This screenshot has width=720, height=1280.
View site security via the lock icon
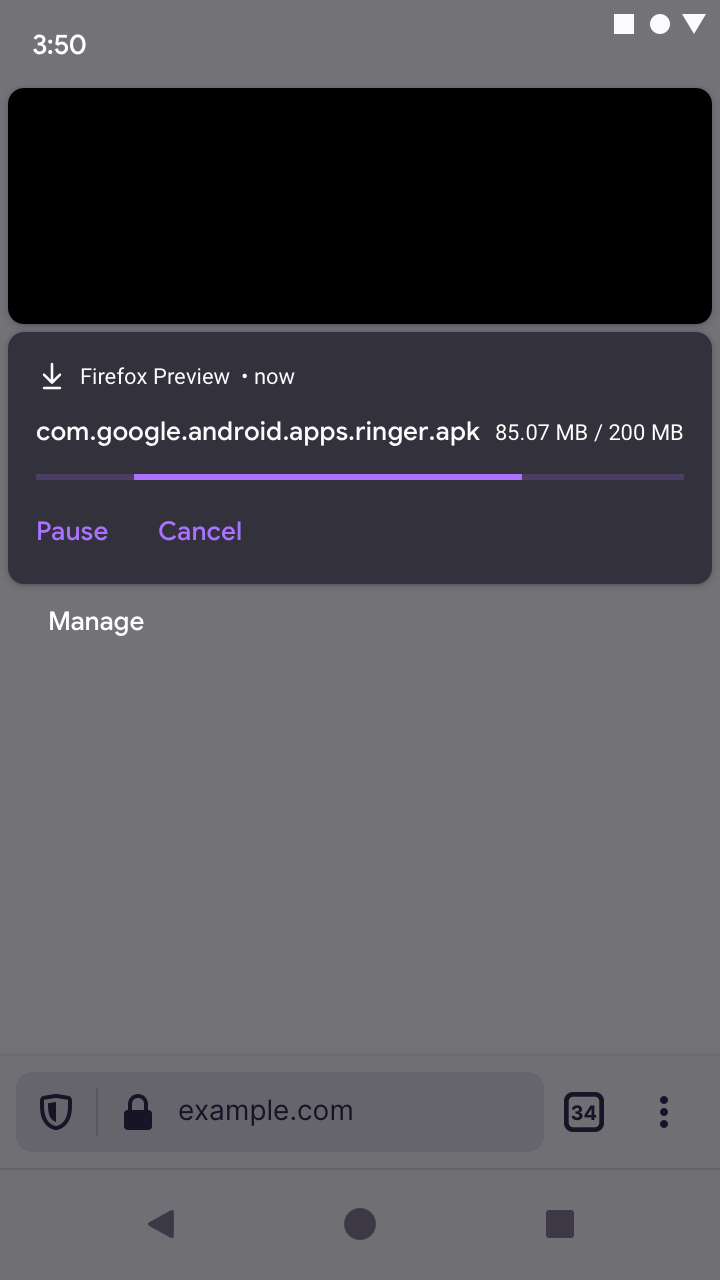tap(138, 1112)
